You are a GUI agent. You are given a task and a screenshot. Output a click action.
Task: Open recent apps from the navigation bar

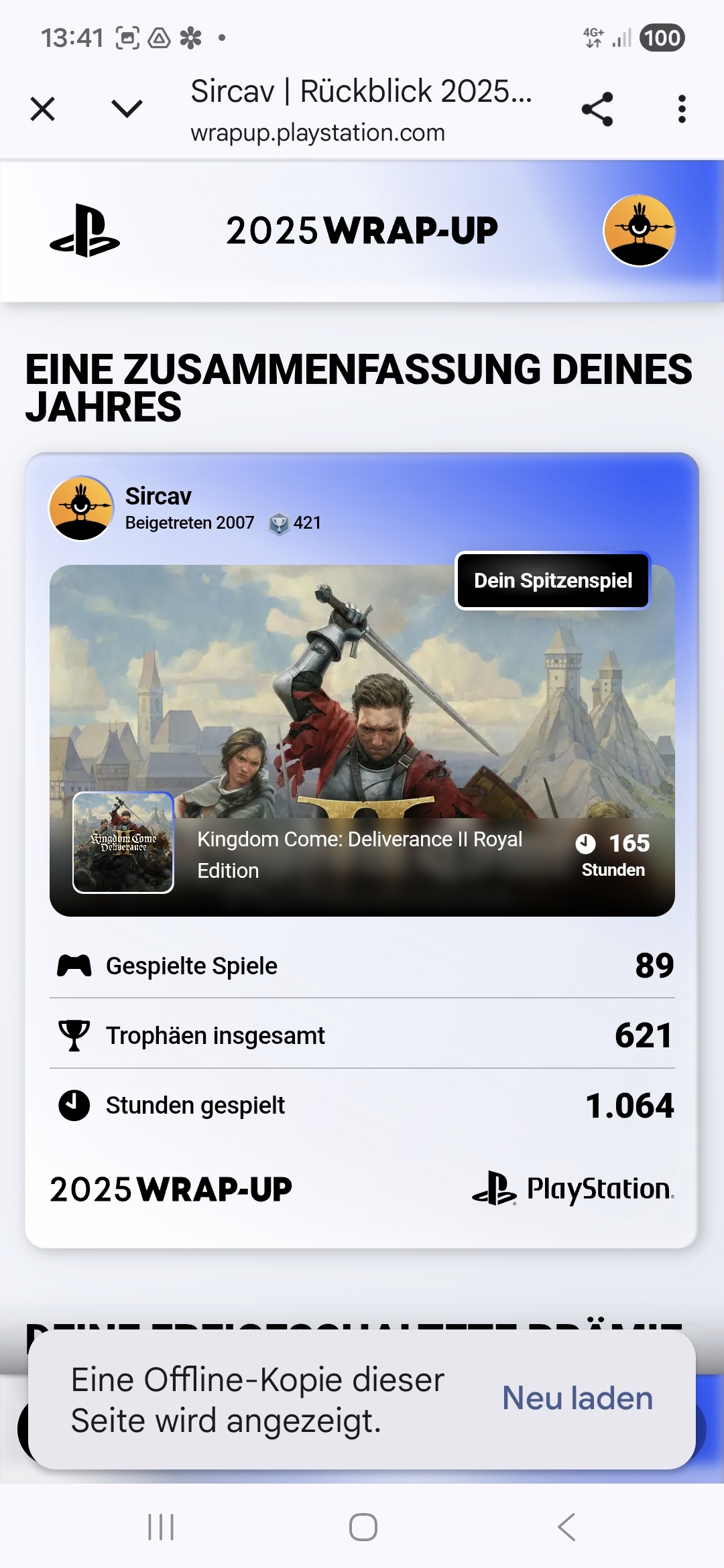pos(161,1527)
